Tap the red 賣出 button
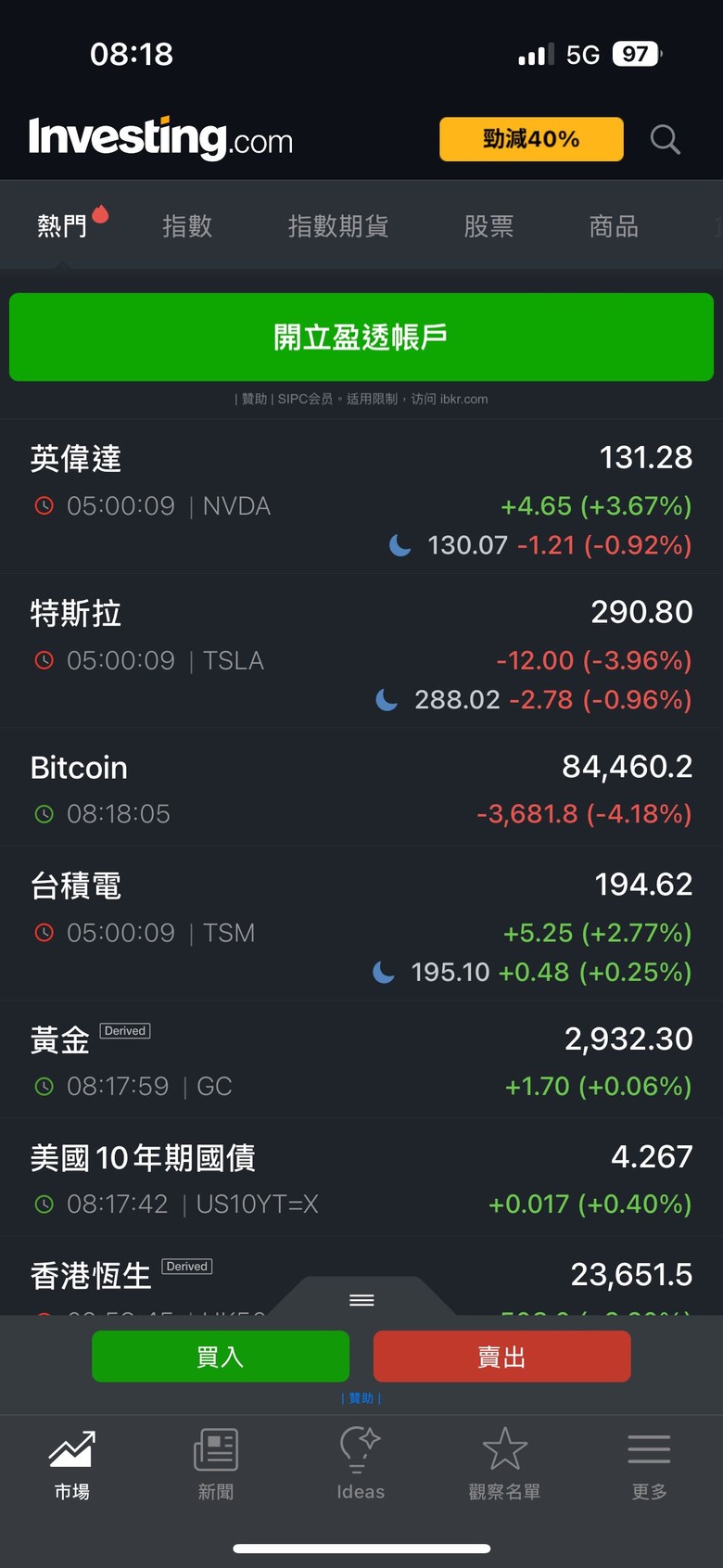Image resolution: width=723 pixels, height=1568 pixels. pyautogui.click(x=502, y=1357)
